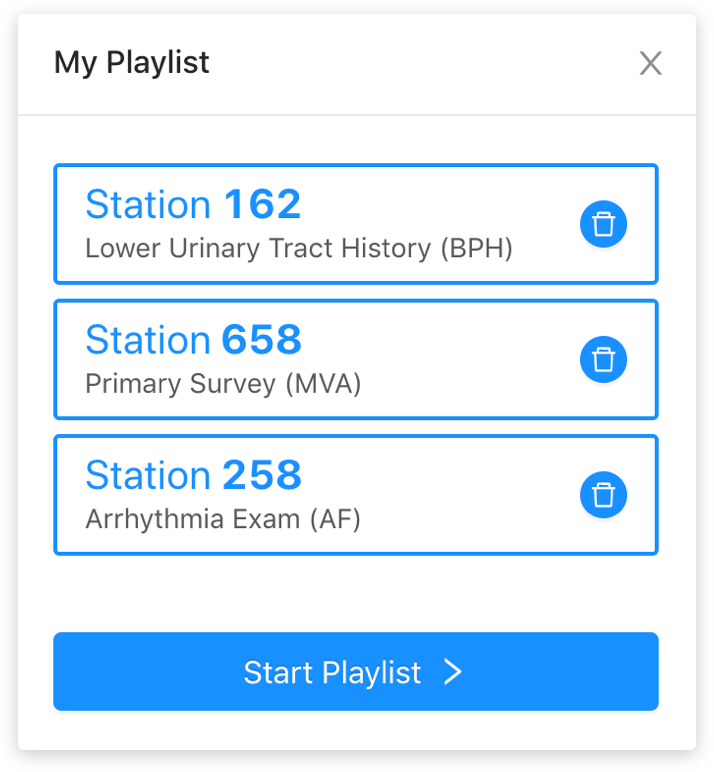The image size is (714, 772).
Task: Open Station 658 Primary Survey (MVA)
Action: (x=300, y=359)
